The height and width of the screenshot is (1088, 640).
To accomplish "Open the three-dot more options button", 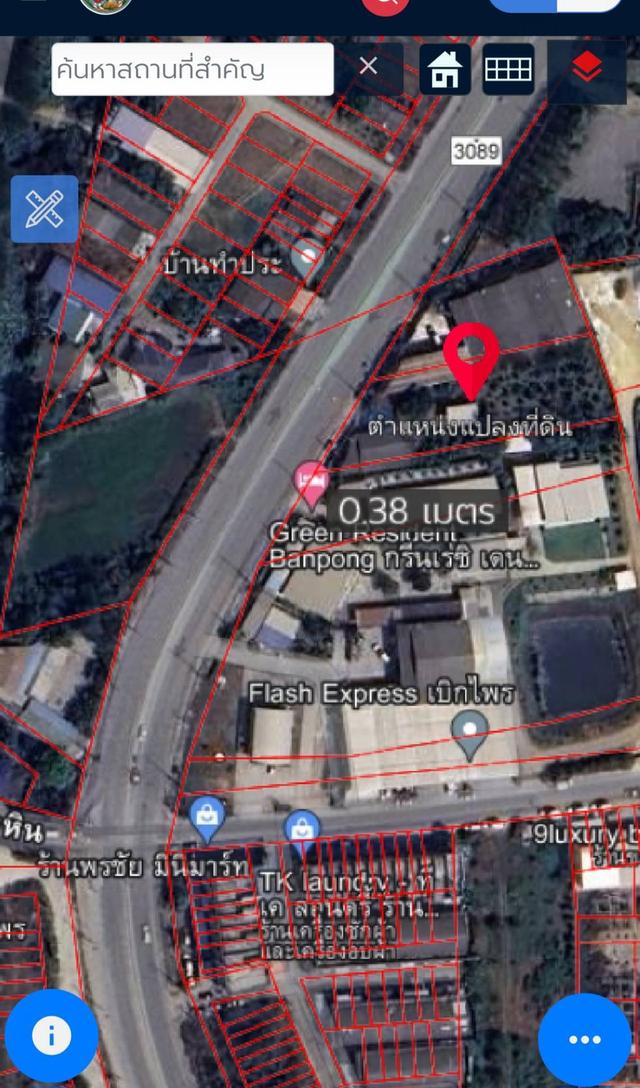I will pos(584,1039).
